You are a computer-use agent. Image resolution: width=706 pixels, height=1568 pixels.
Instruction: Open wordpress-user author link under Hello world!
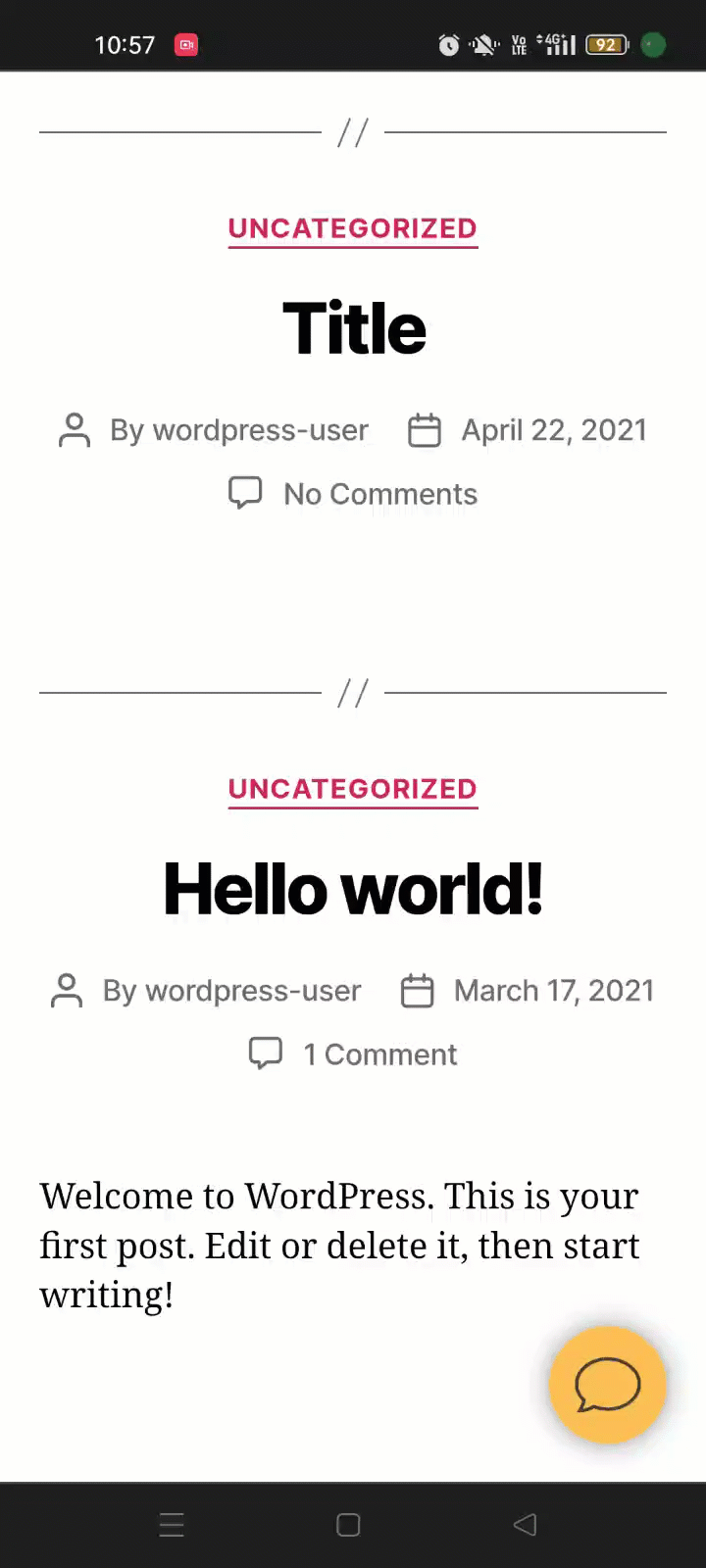point(253,991)
